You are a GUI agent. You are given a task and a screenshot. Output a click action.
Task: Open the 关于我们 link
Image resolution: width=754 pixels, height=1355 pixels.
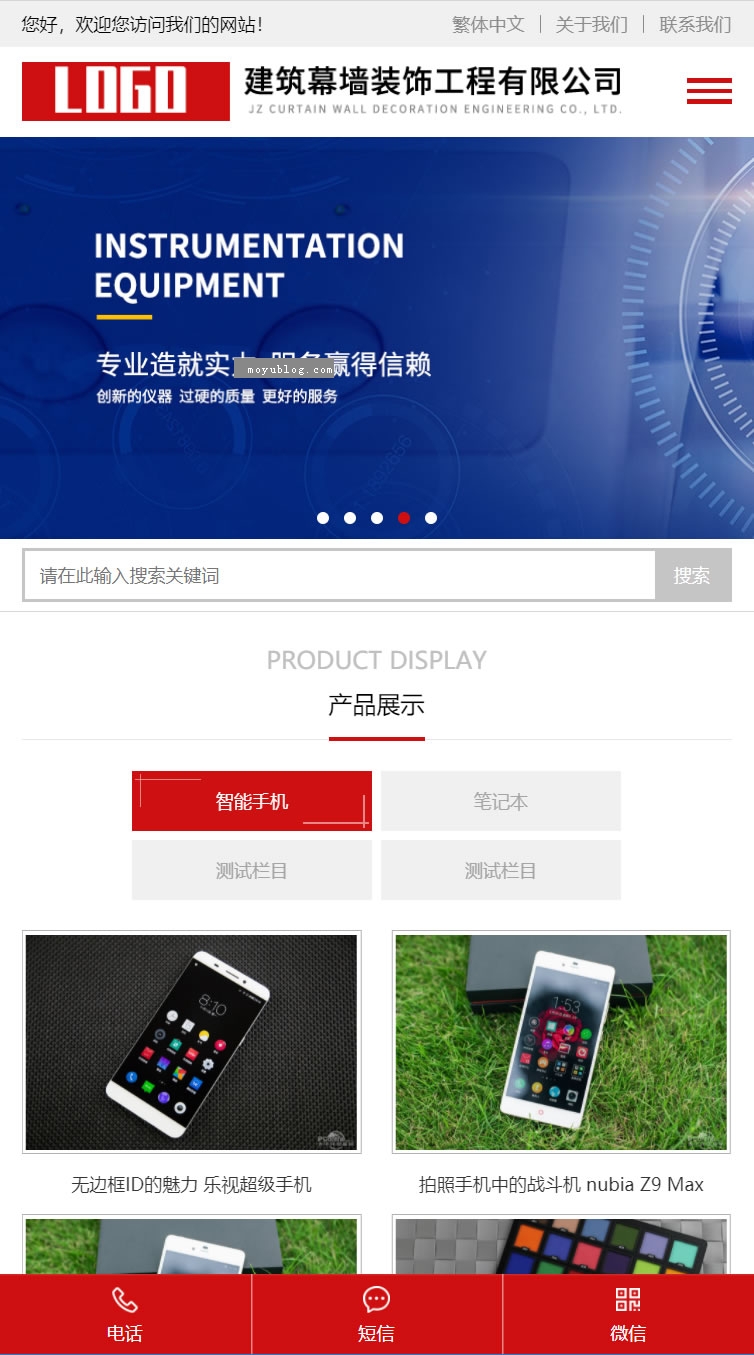(x=592, y=24)
